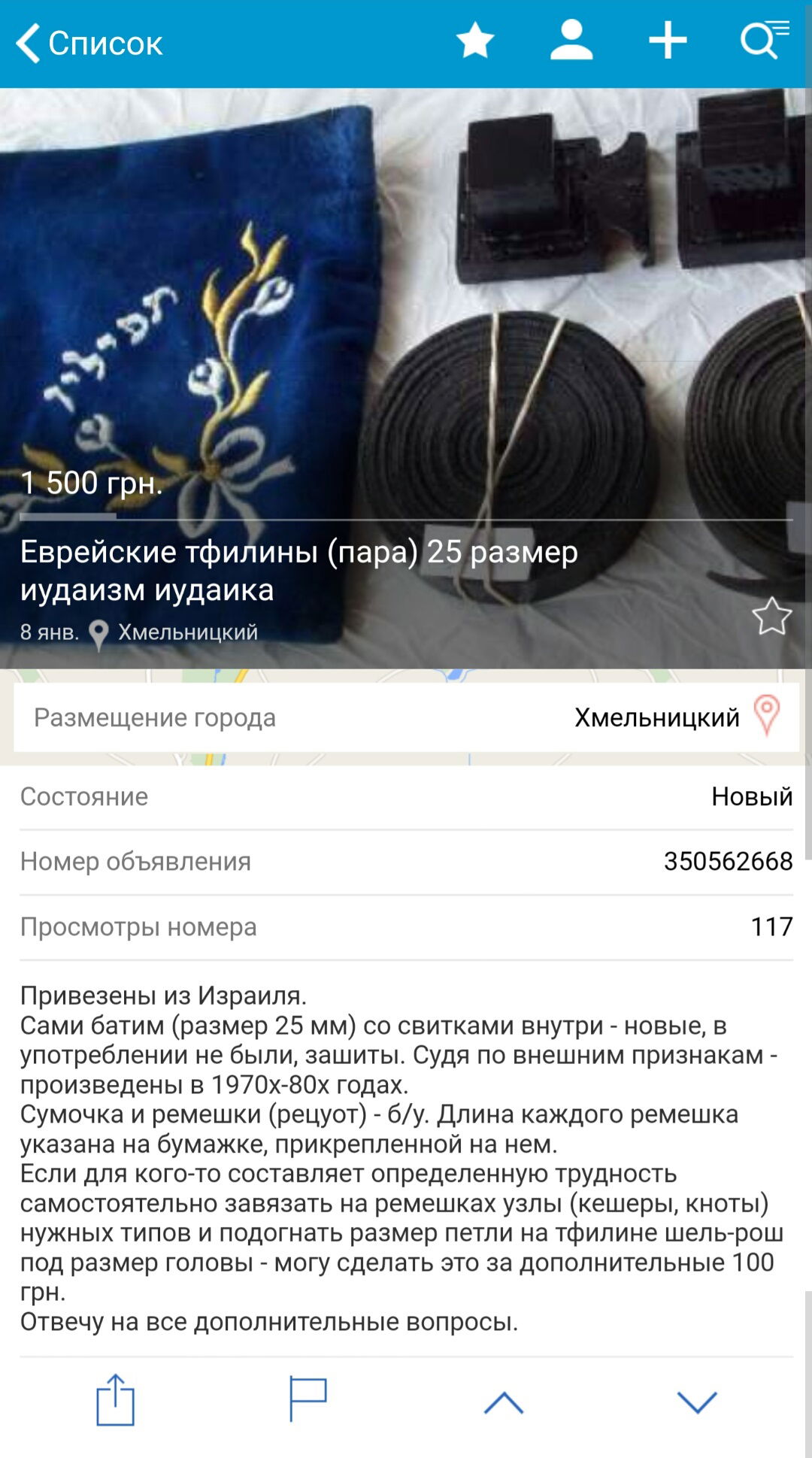Add a new listing with plus icon
Image resolution: width=812 pixels, height=1458 pixels.
point(668,41)
